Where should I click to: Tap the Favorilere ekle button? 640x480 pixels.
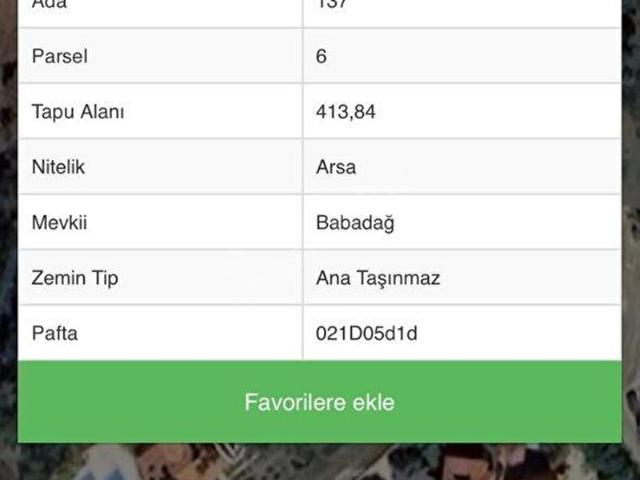pyautogui.click(x=319, y=402)
